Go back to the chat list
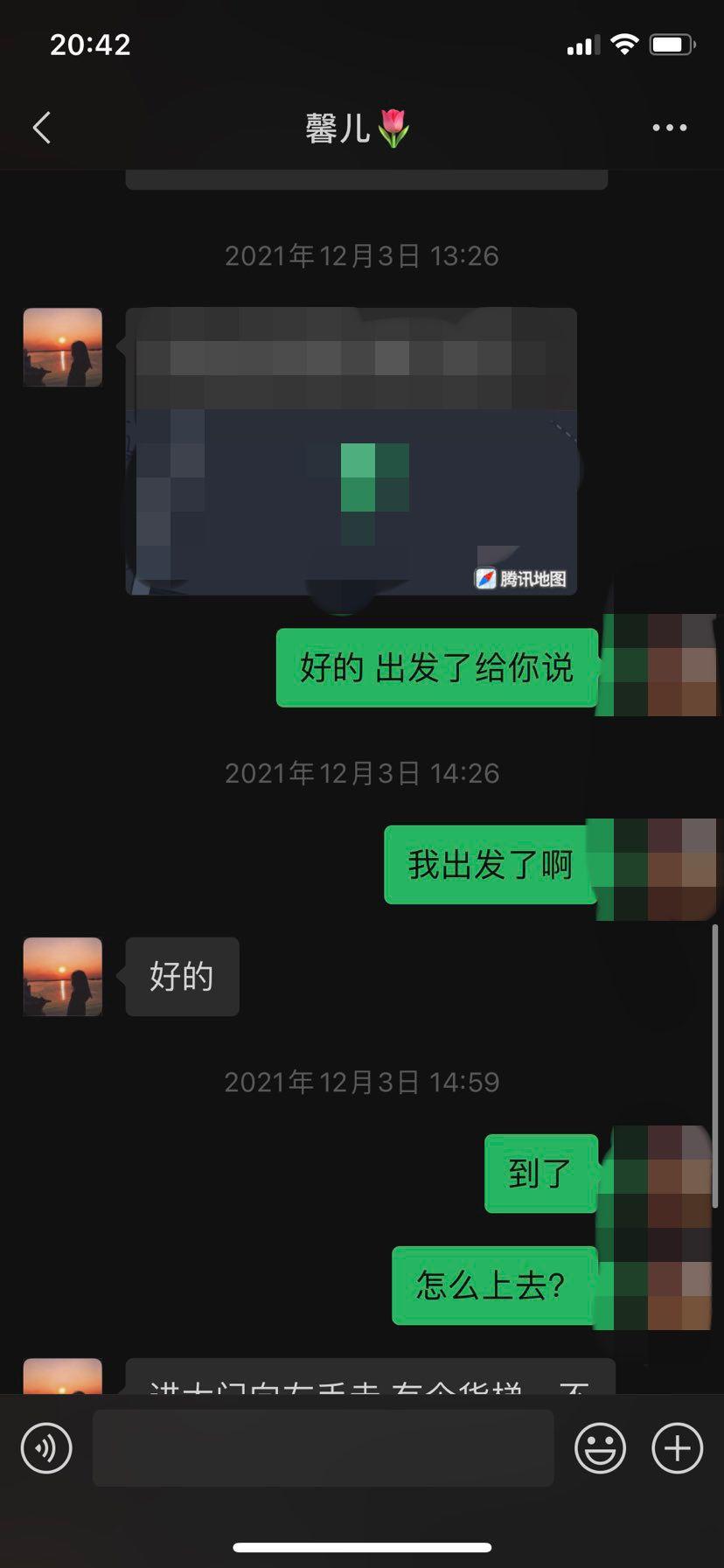The height and width of the screenshot is (1568, 724). coord(41,128)
